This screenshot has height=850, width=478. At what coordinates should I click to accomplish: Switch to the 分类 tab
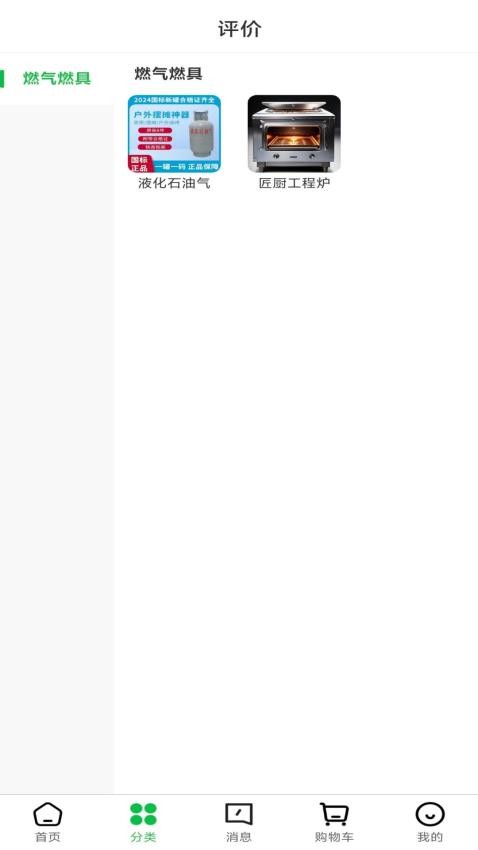143,822
